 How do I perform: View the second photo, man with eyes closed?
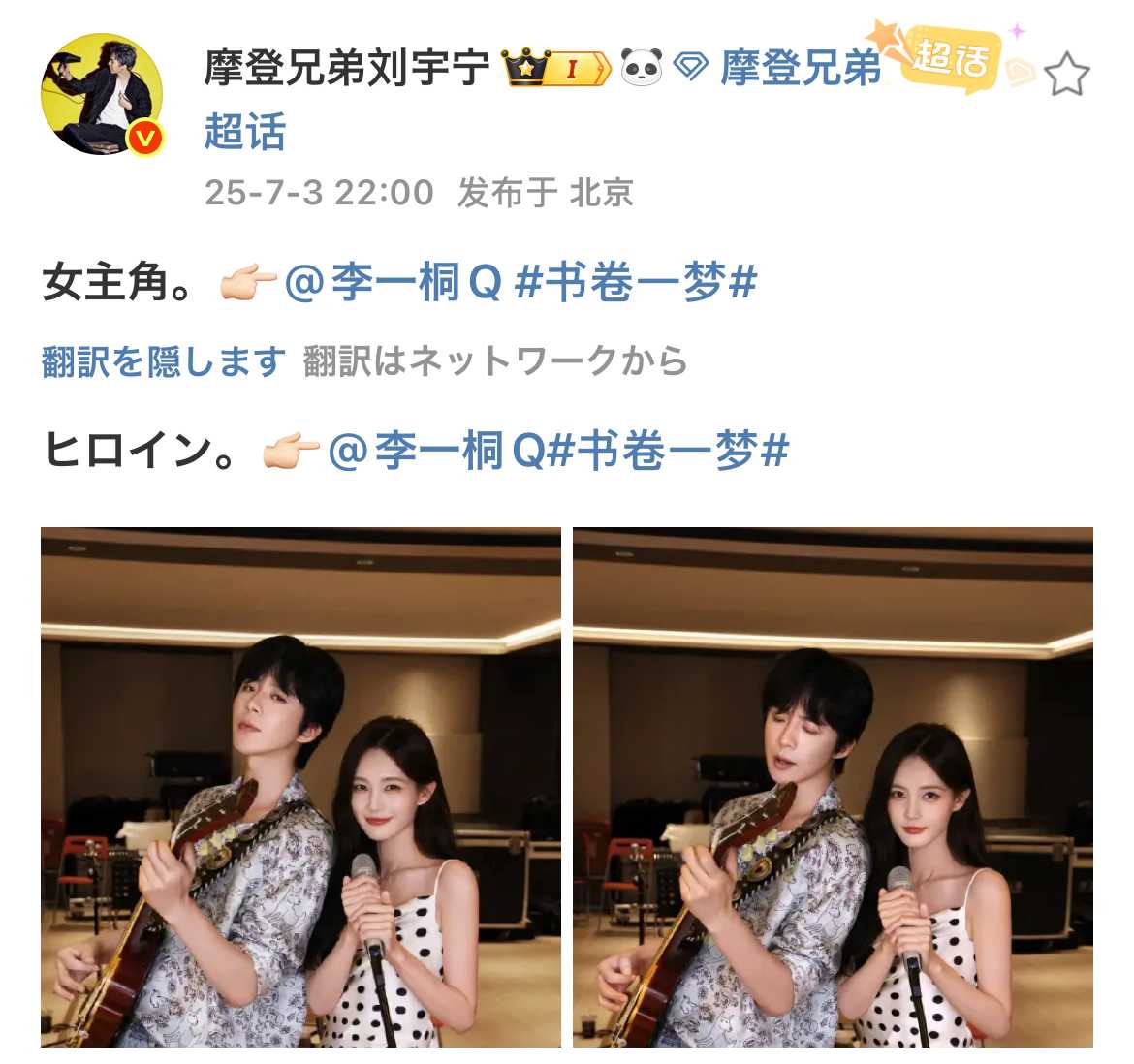(833, 787)
